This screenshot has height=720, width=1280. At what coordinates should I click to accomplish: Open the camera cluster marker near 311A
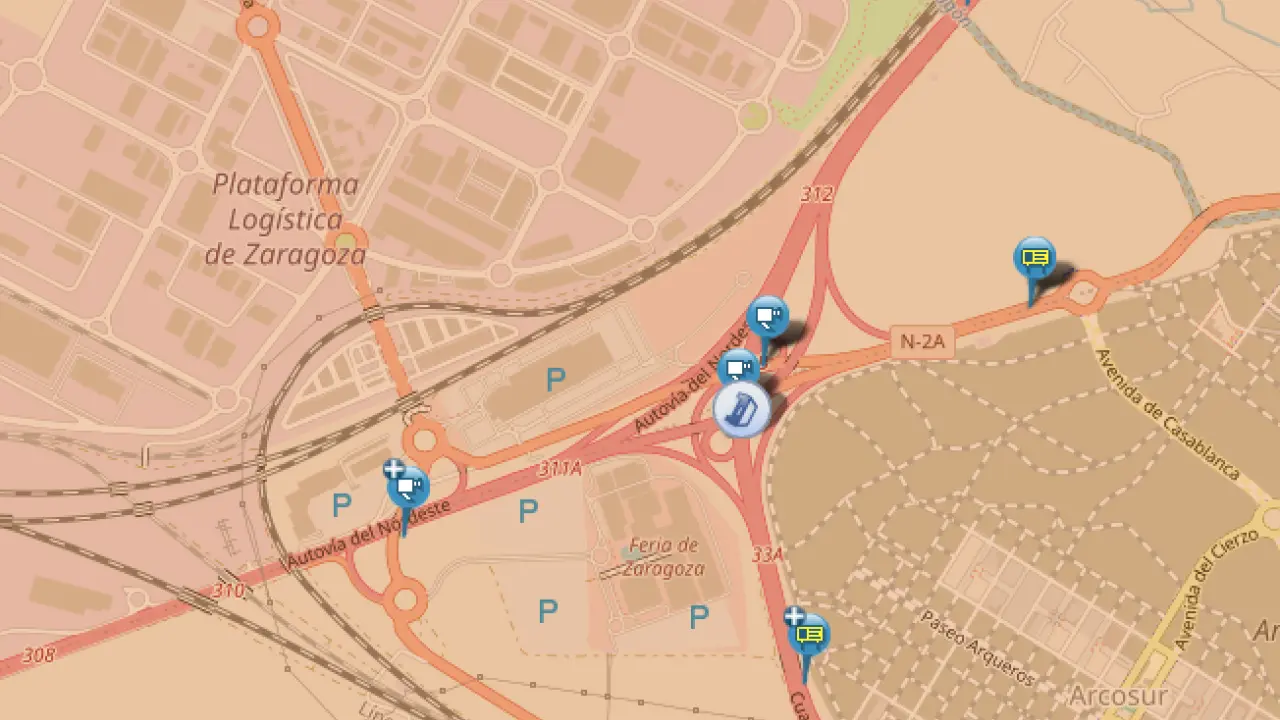[x=407, y=488]
